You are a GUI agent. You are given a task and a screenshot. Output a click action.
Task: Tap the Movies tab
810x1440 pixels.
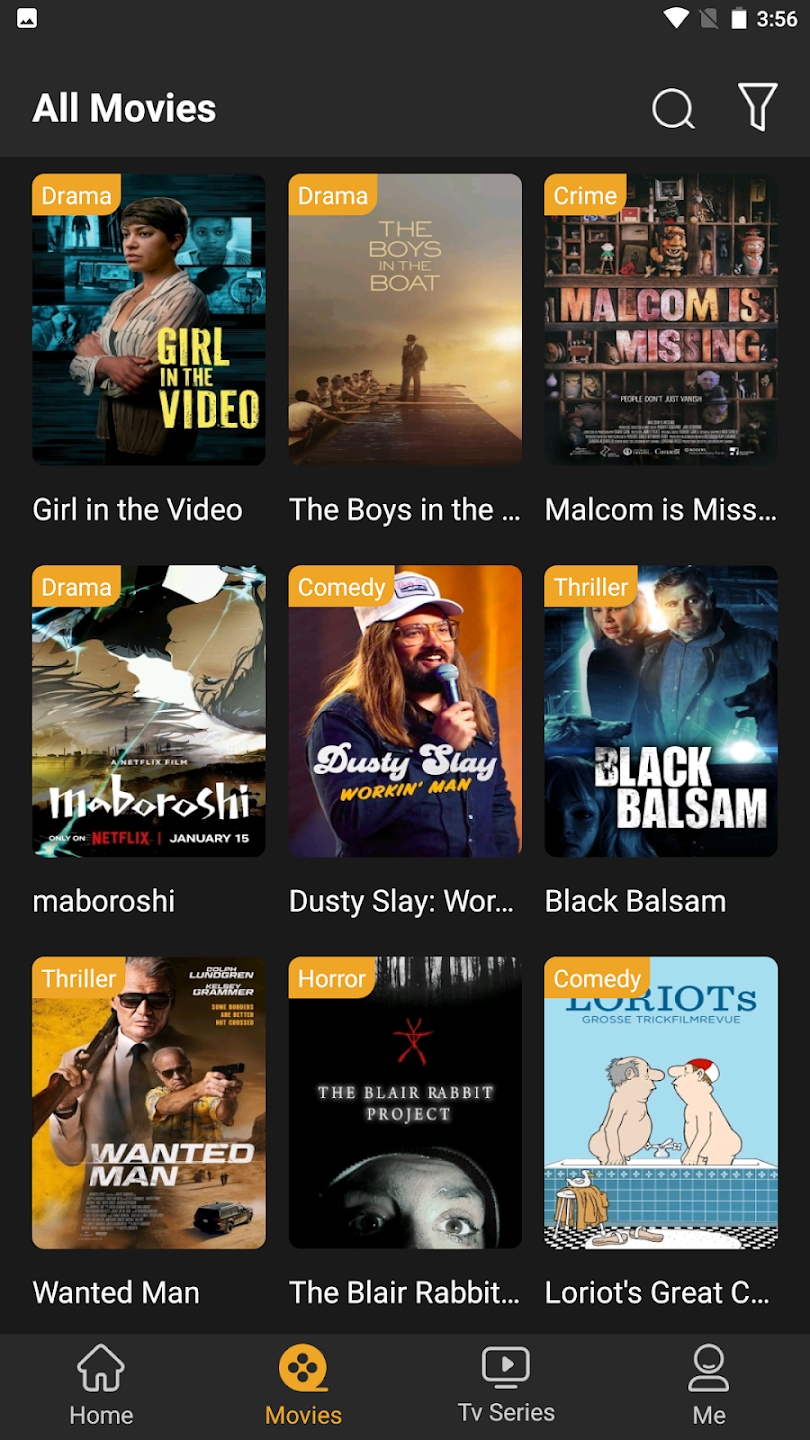click(303, 1386)
